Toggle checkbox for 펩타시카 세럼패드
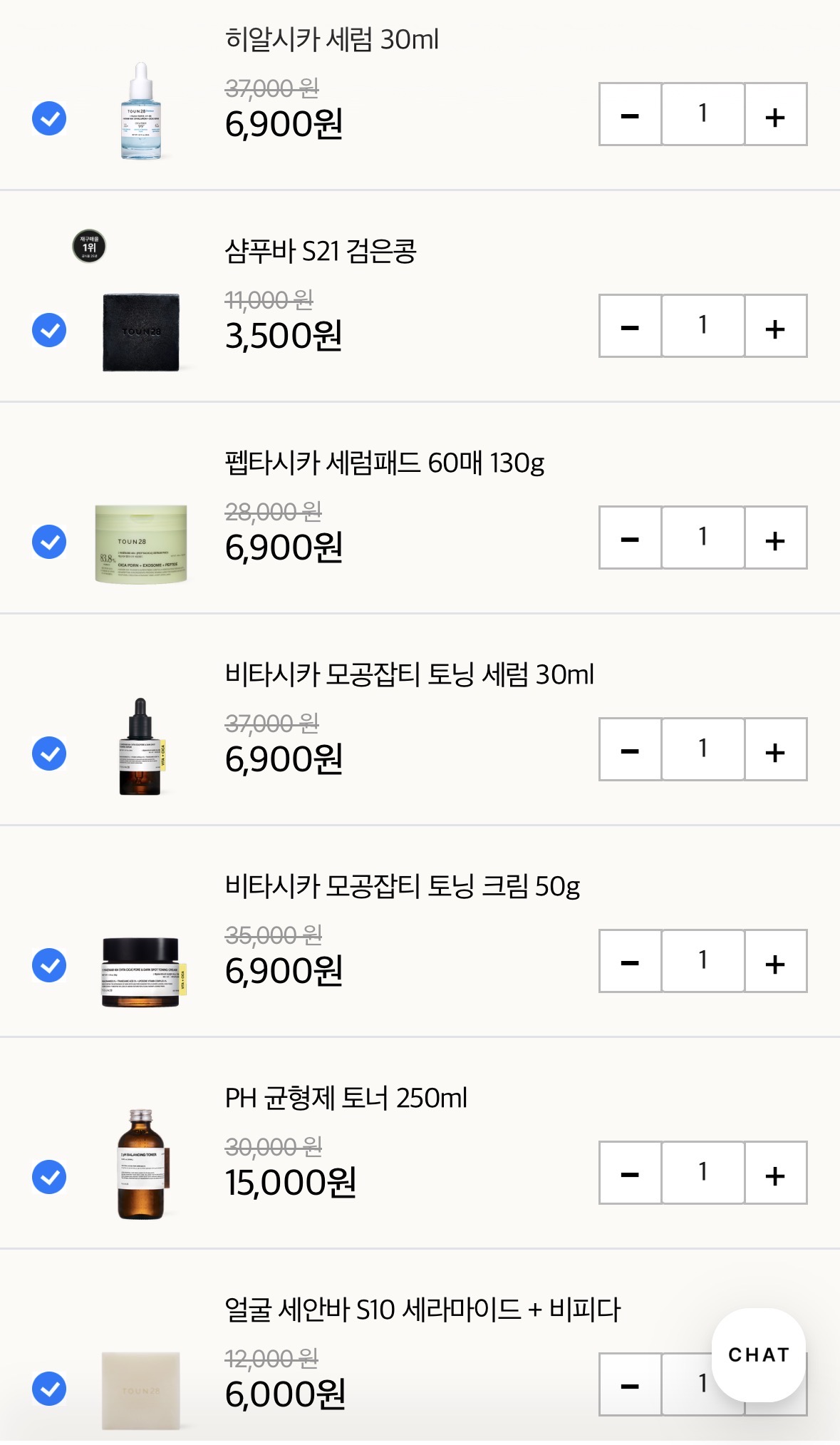840x1445 pixels. click(49, 542)
